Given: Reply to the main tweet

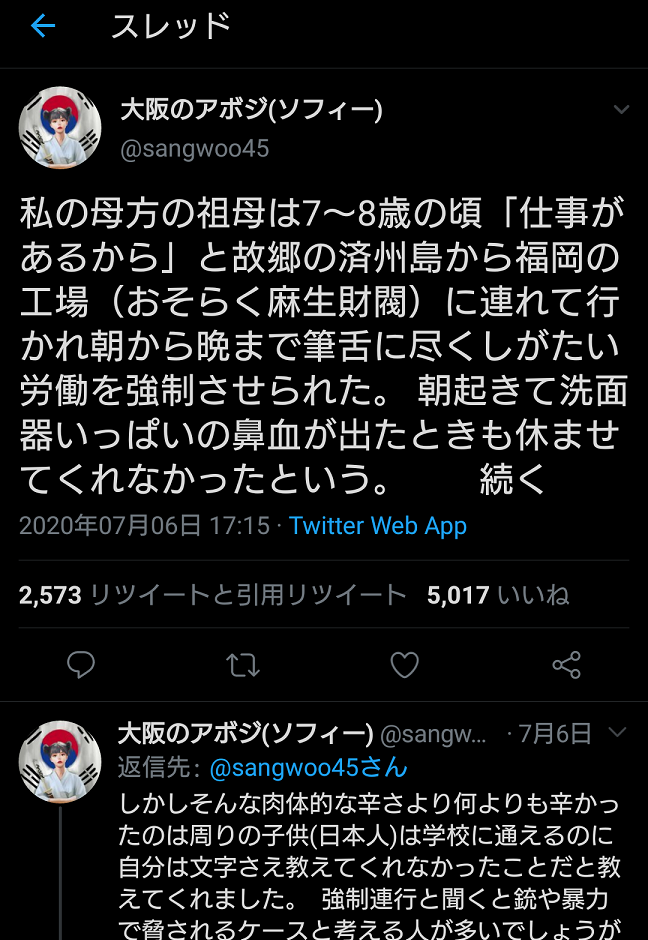Looking at the screenshot, I should click(81, 665).
